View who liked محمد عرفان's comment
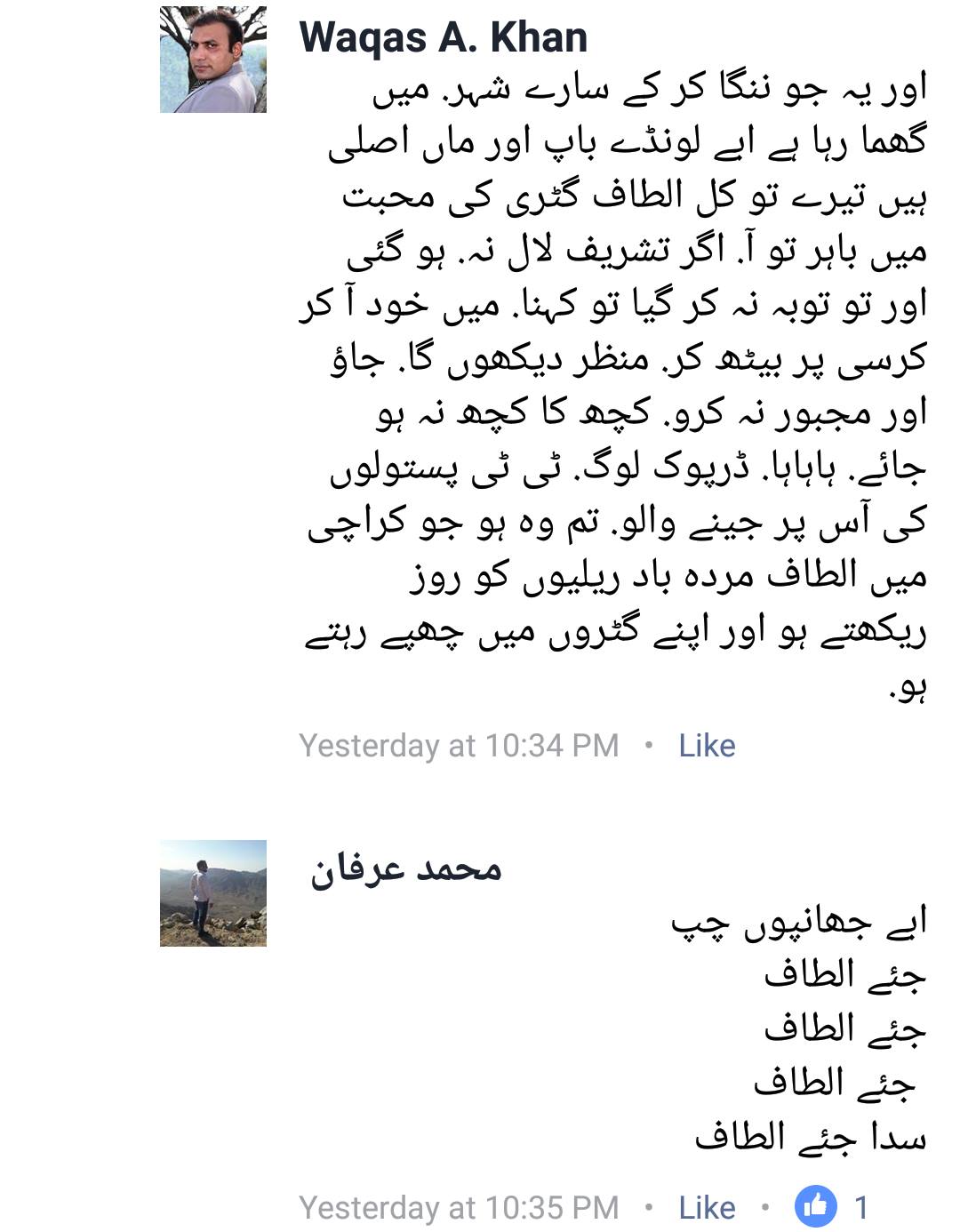 pos(831,1206)
